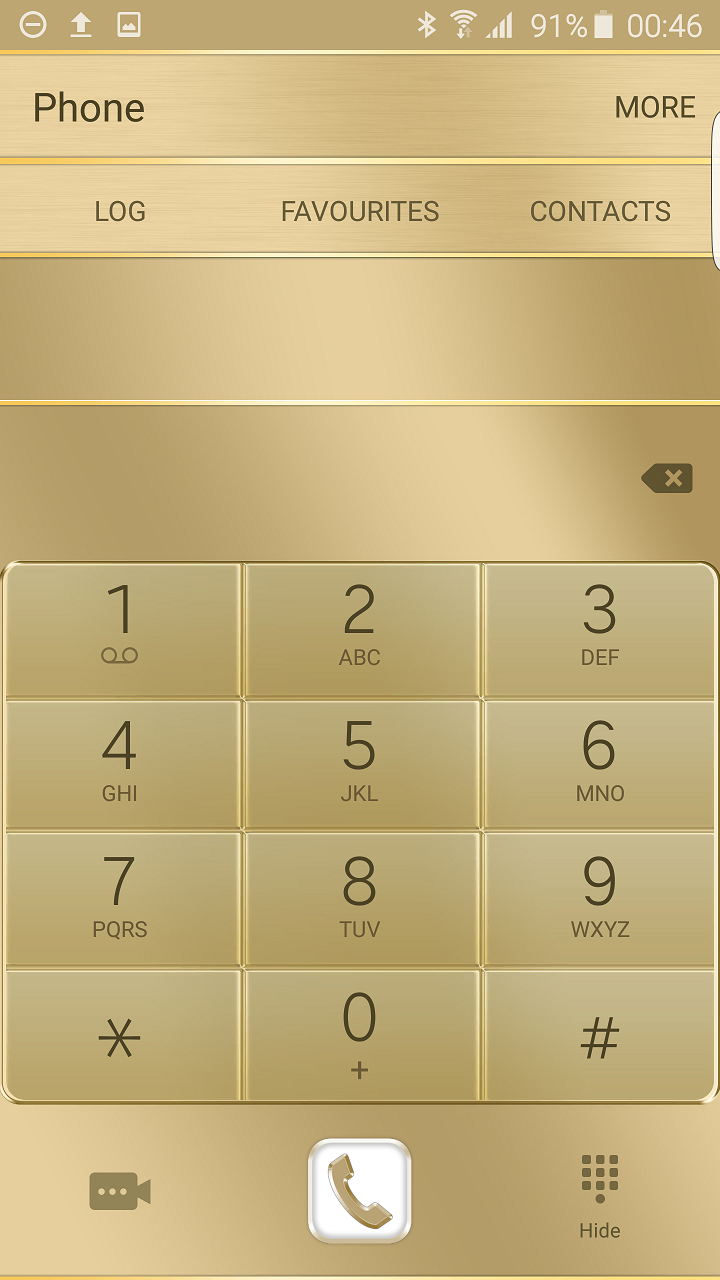Start a video call
The width and height of the screenshot is (720, 1280).
(x=120, y=1191)
